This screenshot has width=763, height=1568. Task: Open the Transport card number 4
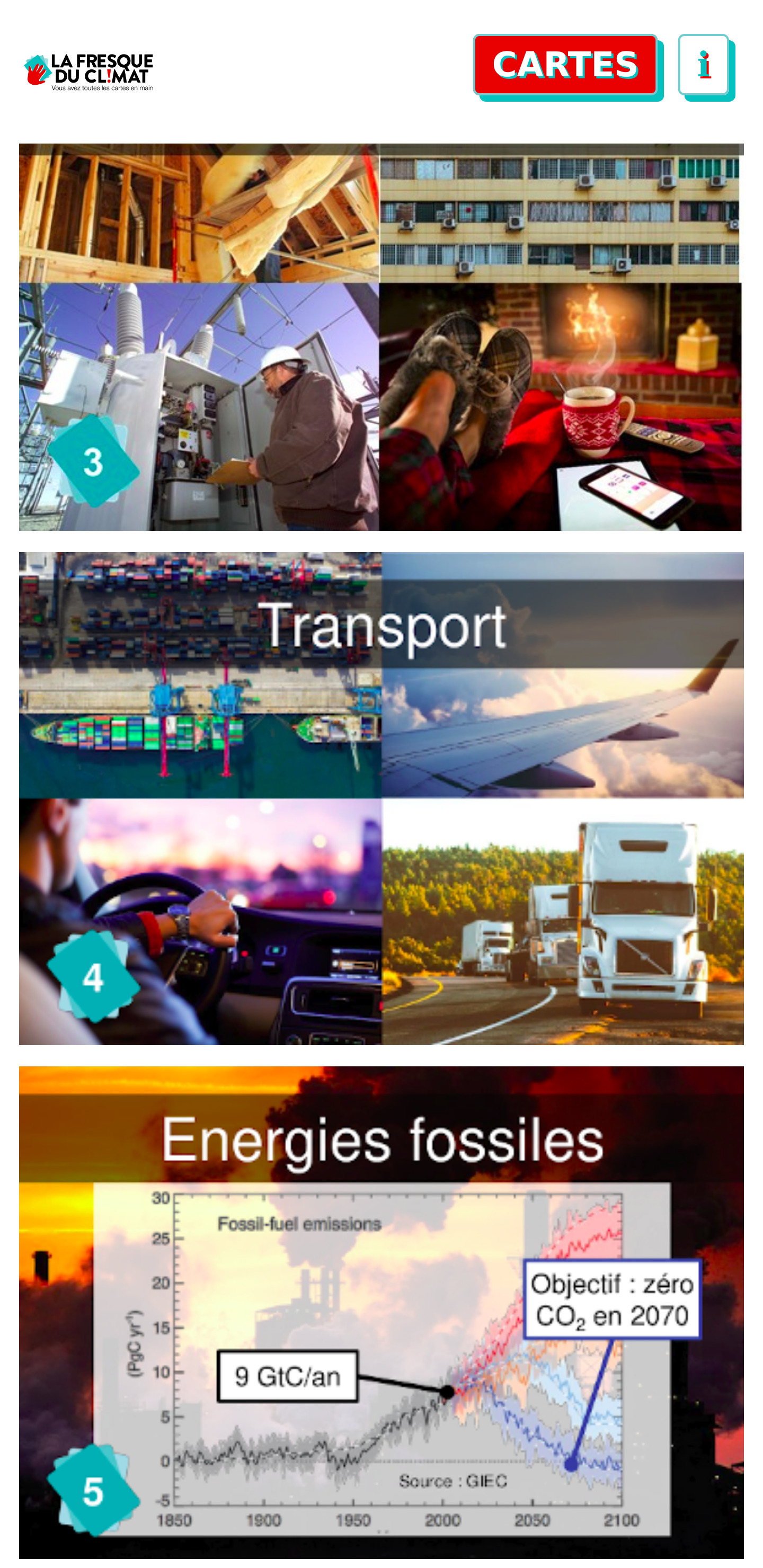[381, 798]
